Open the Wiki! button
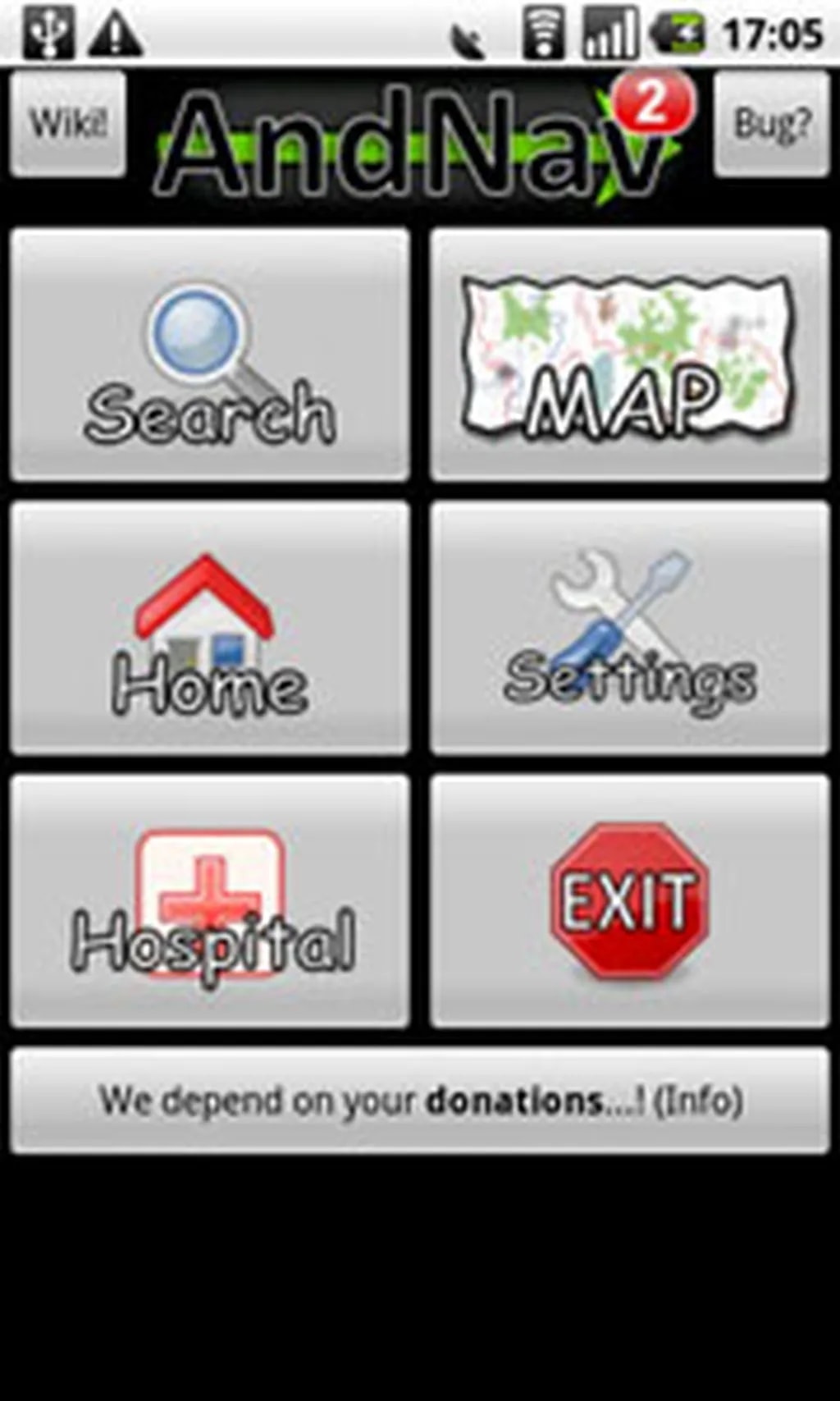 68,124
